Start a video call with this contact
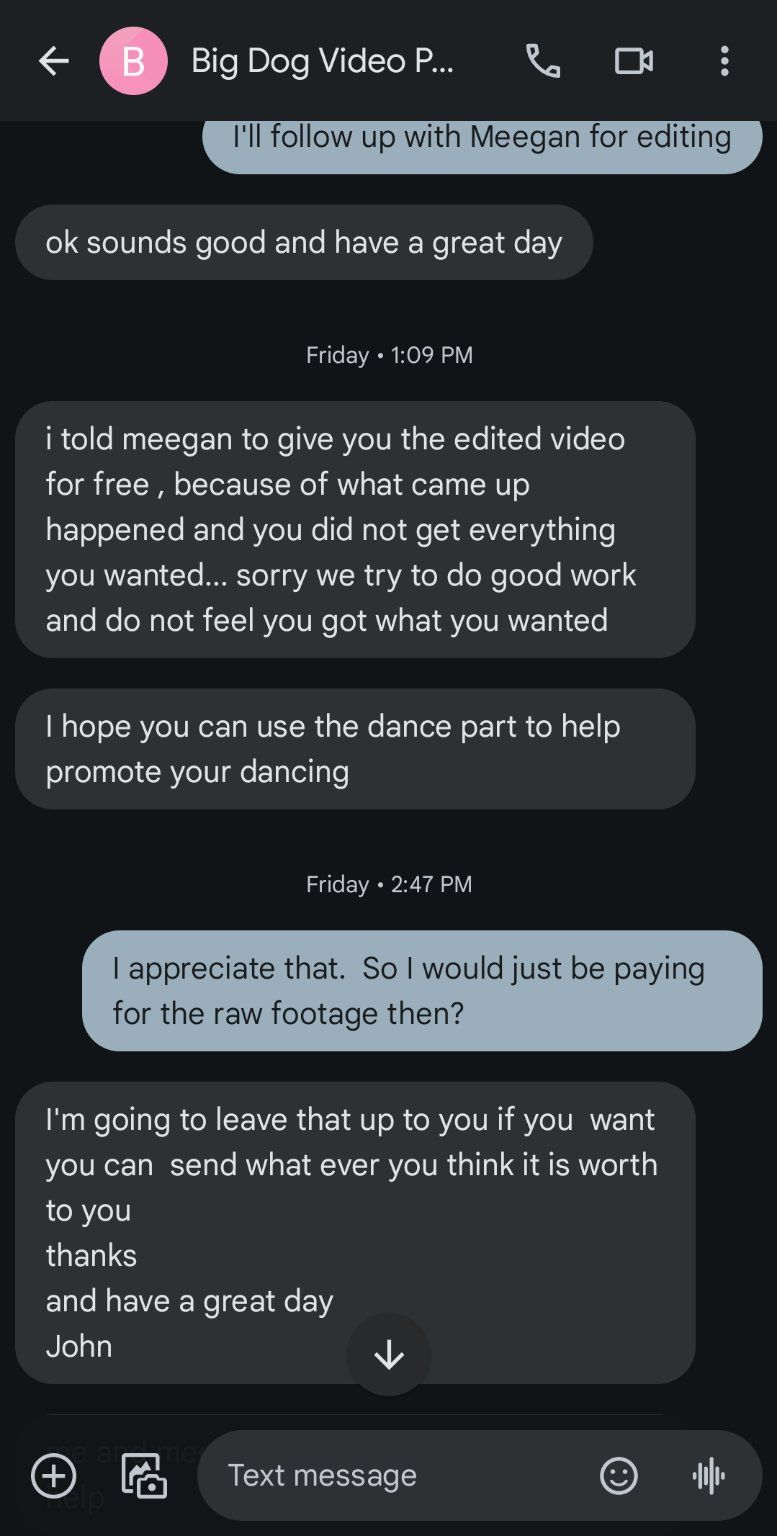 633,61
